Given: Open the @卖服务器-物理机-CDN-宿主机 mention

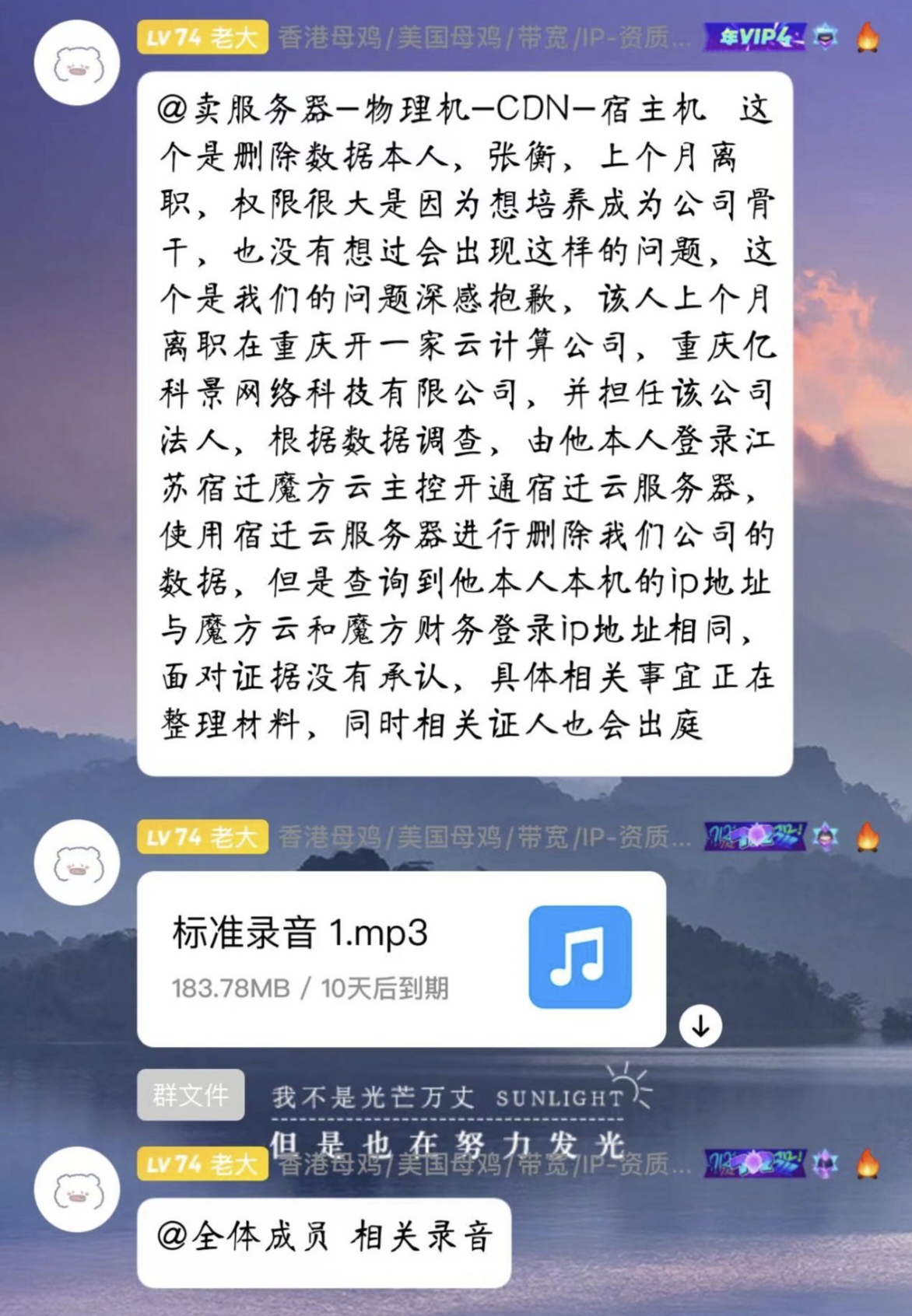Looking at the screenshot, I should (x=432, y=110).
